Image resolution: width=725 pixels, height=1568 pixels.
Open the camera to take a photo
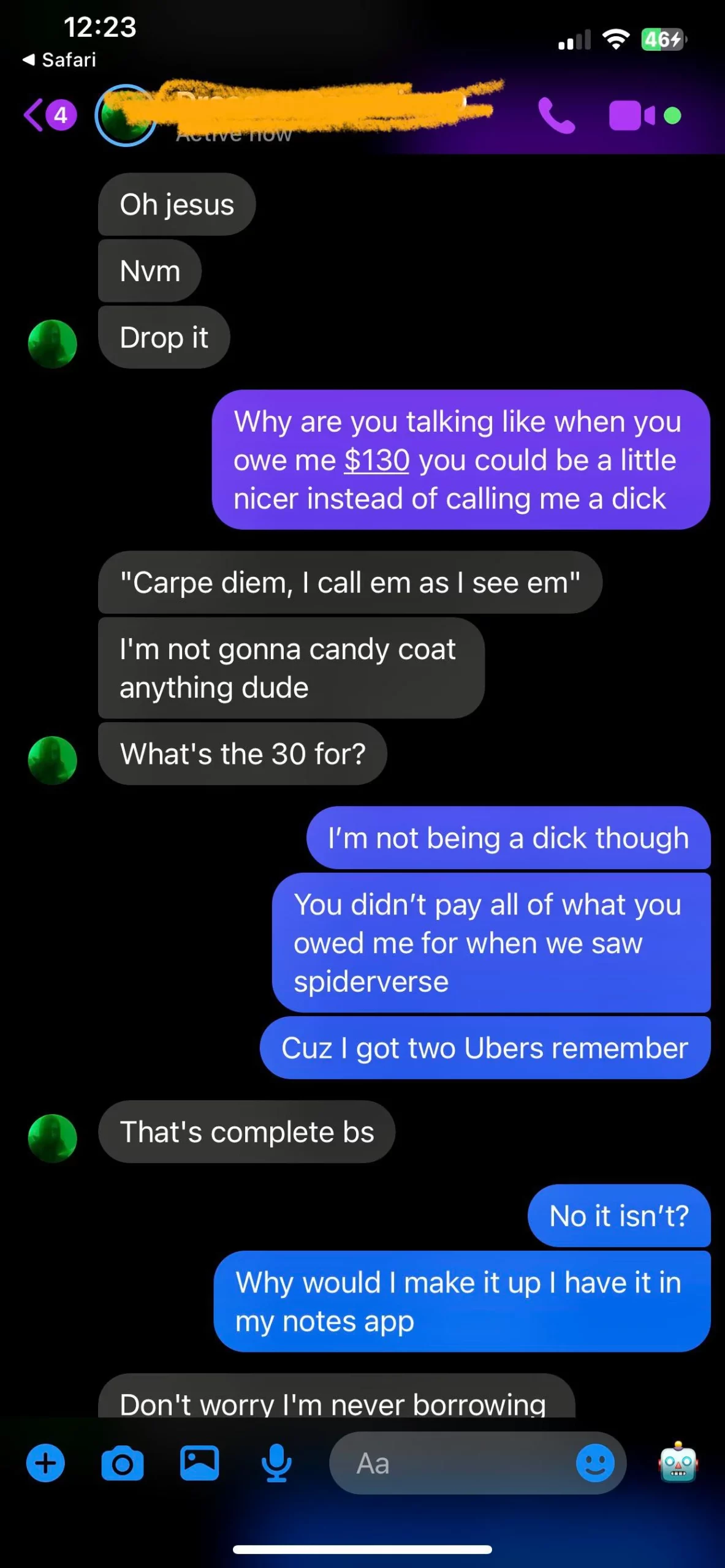click(123, 1463)
